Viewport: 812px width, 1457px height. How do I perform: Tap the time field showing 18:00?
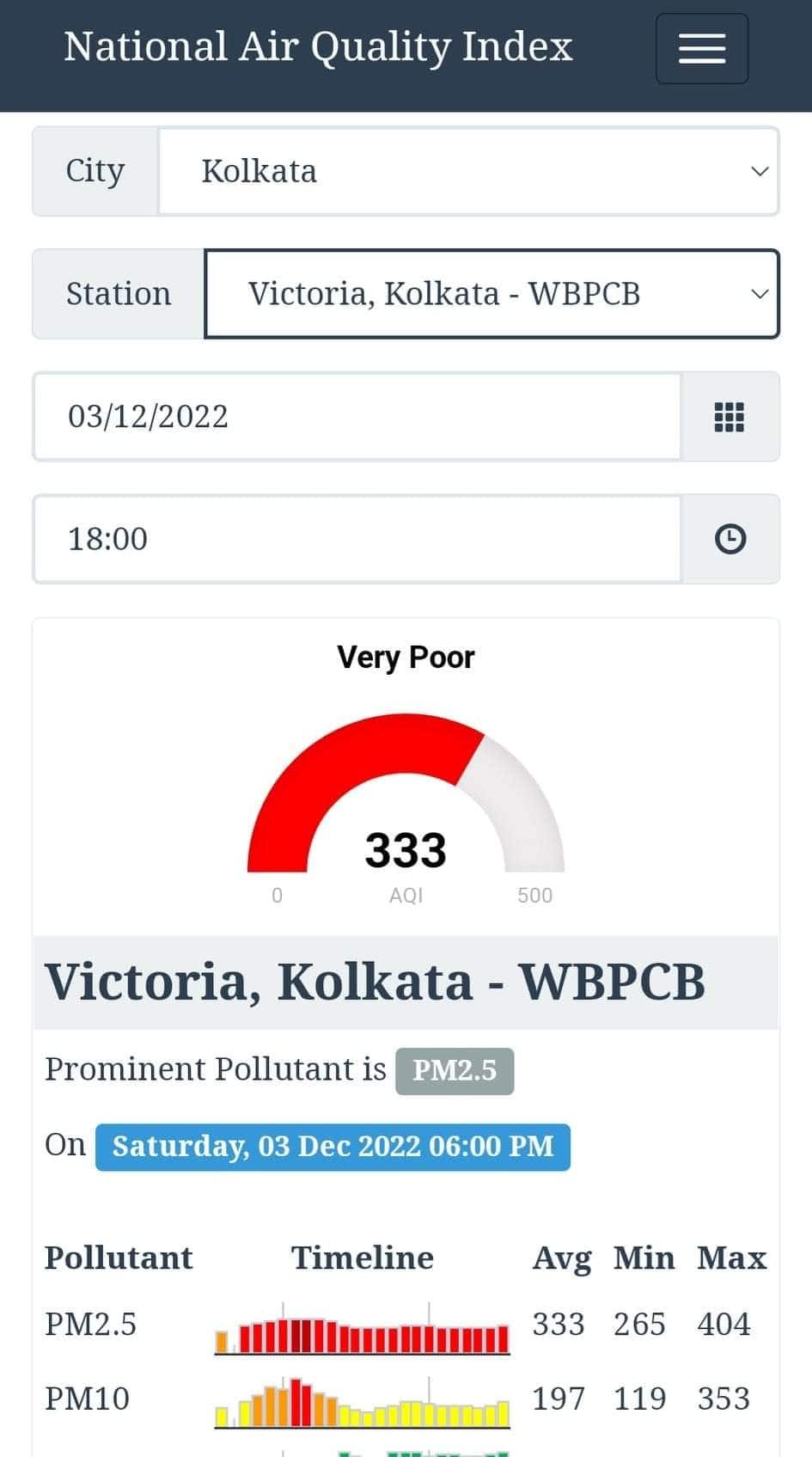tap(357, 539)
